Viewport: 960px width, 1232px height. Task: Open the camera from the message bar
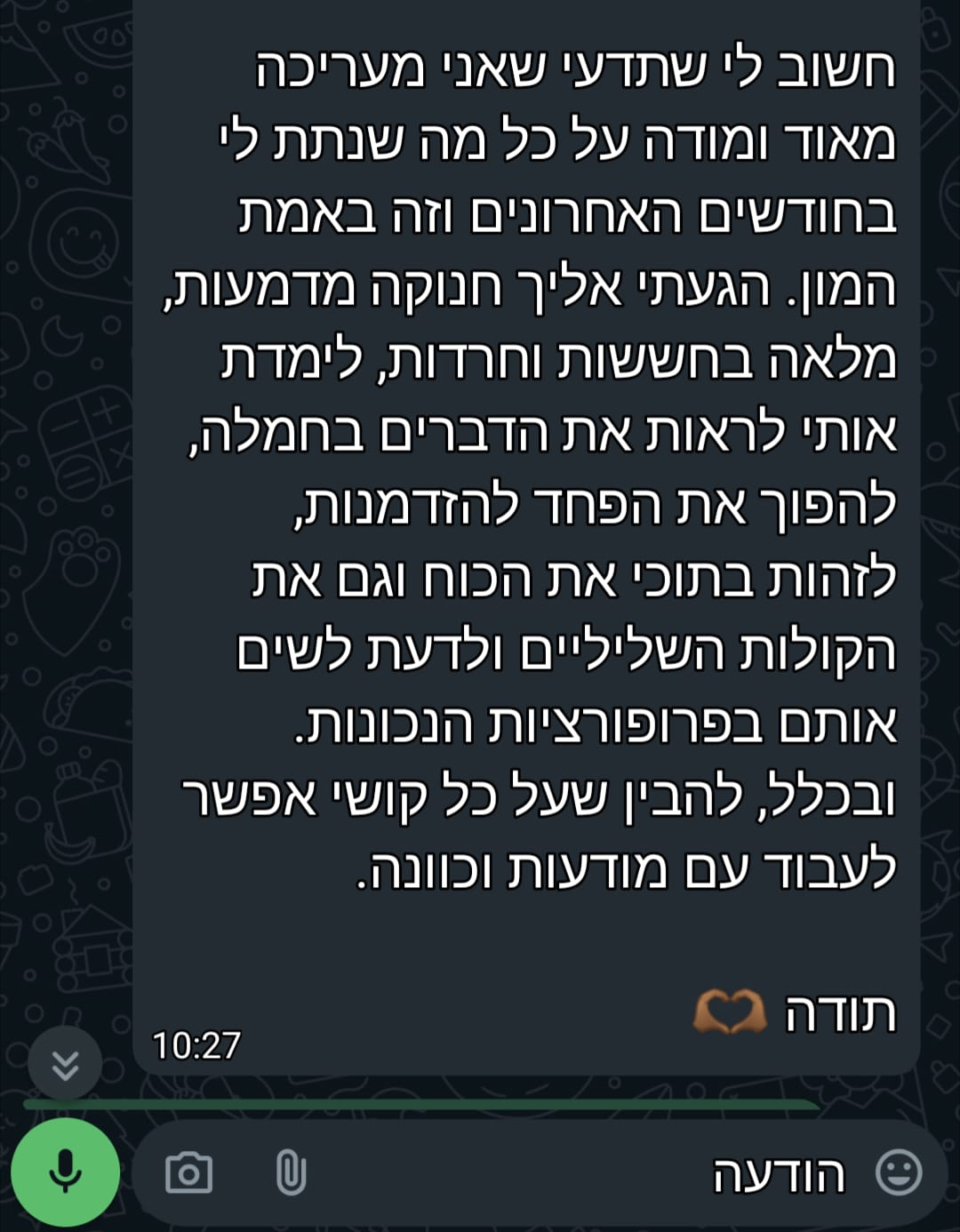coord(188,1173)
